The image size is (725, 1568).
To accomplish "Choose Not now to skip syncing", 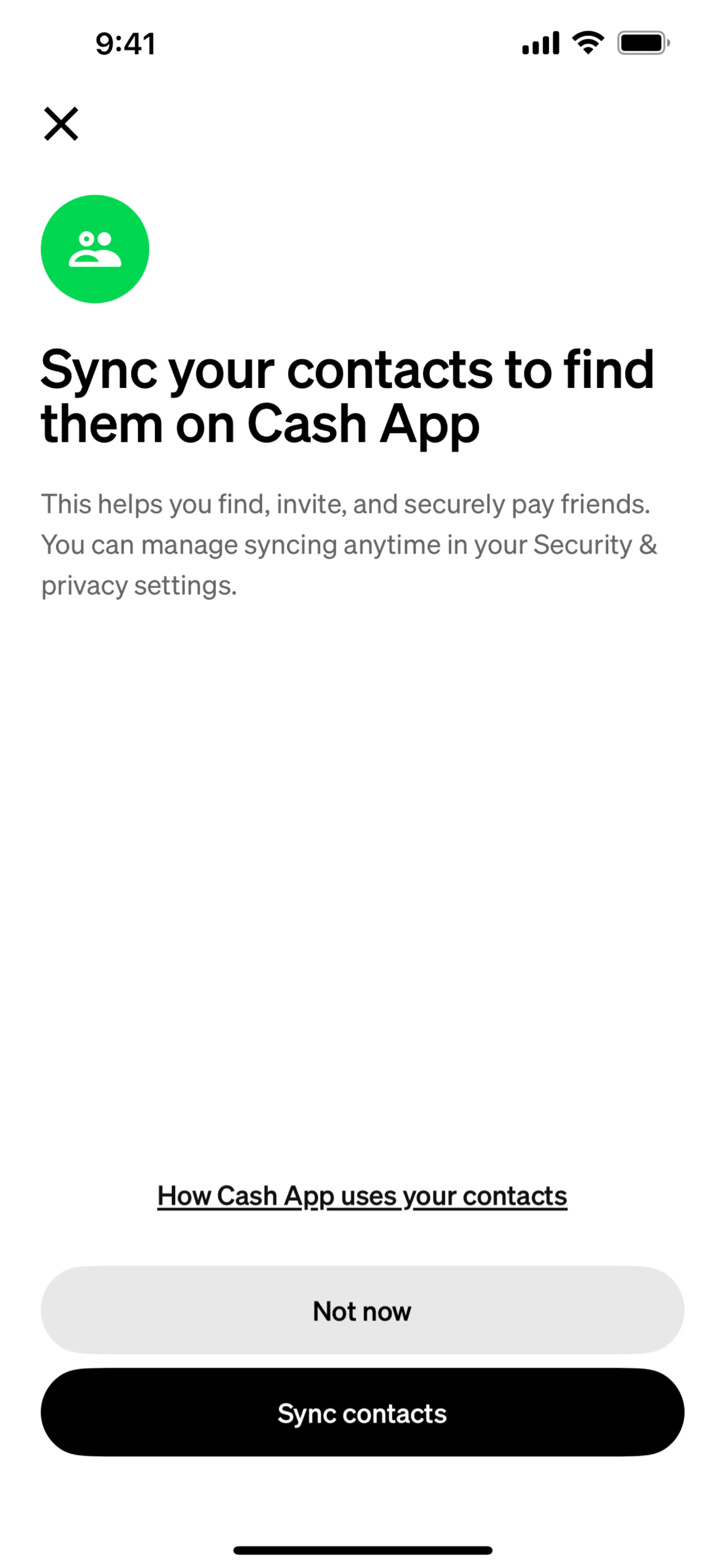I will click(x=362, y=1311).
